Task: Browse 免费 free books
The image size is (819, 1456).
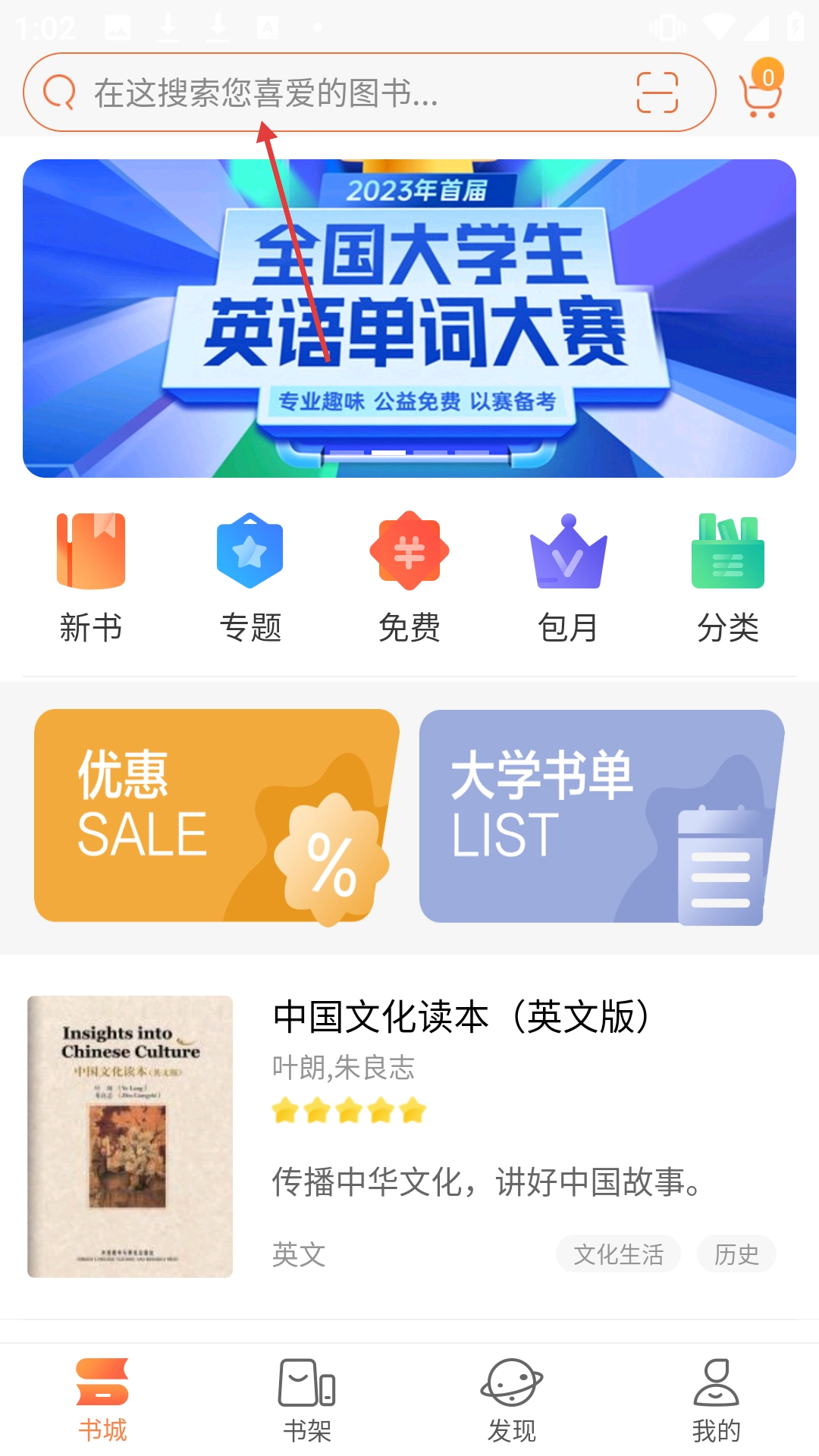Action: click(x=409, y=578)
